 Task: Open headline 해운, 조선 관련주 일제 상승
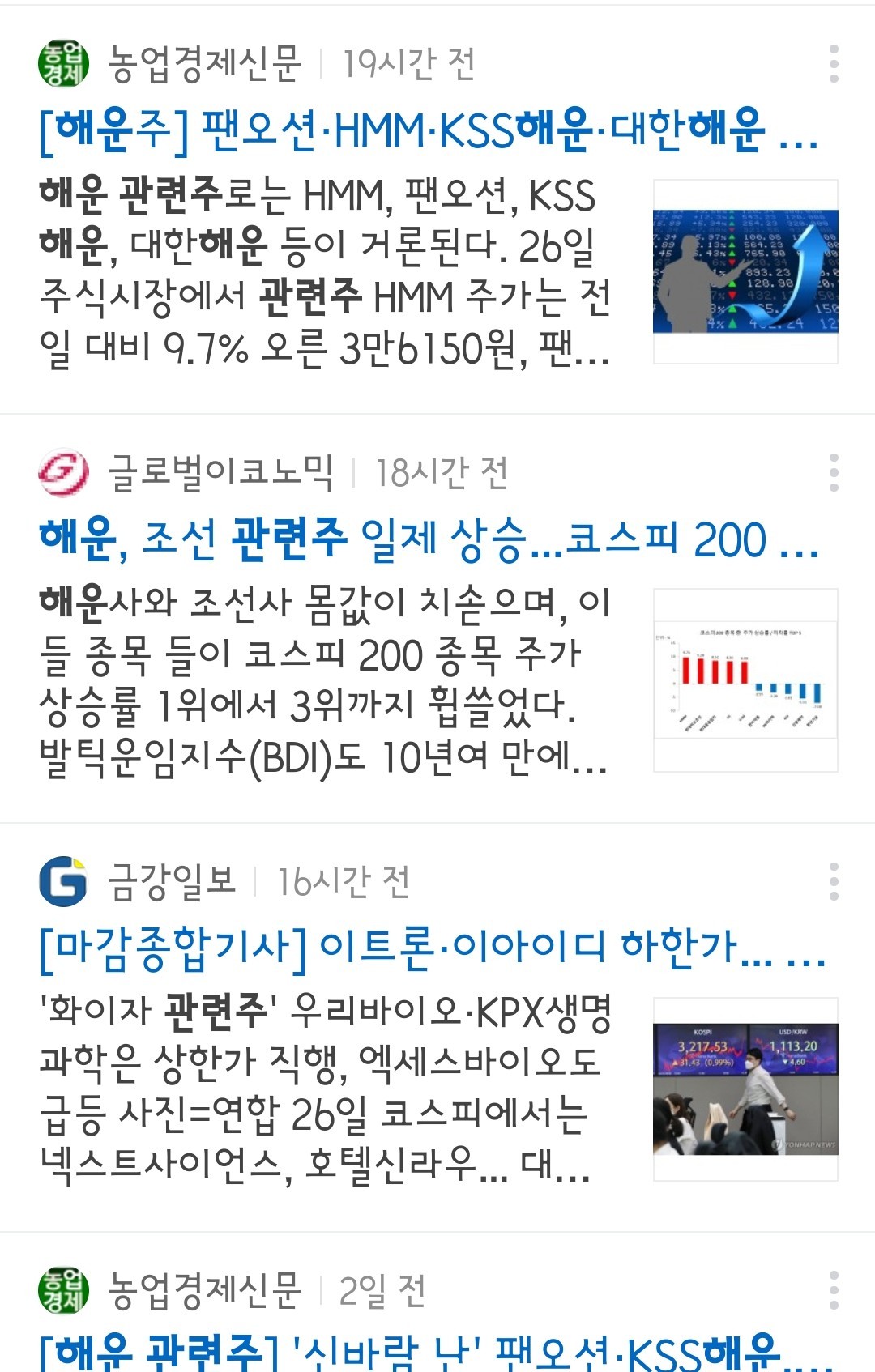[429, 540]
